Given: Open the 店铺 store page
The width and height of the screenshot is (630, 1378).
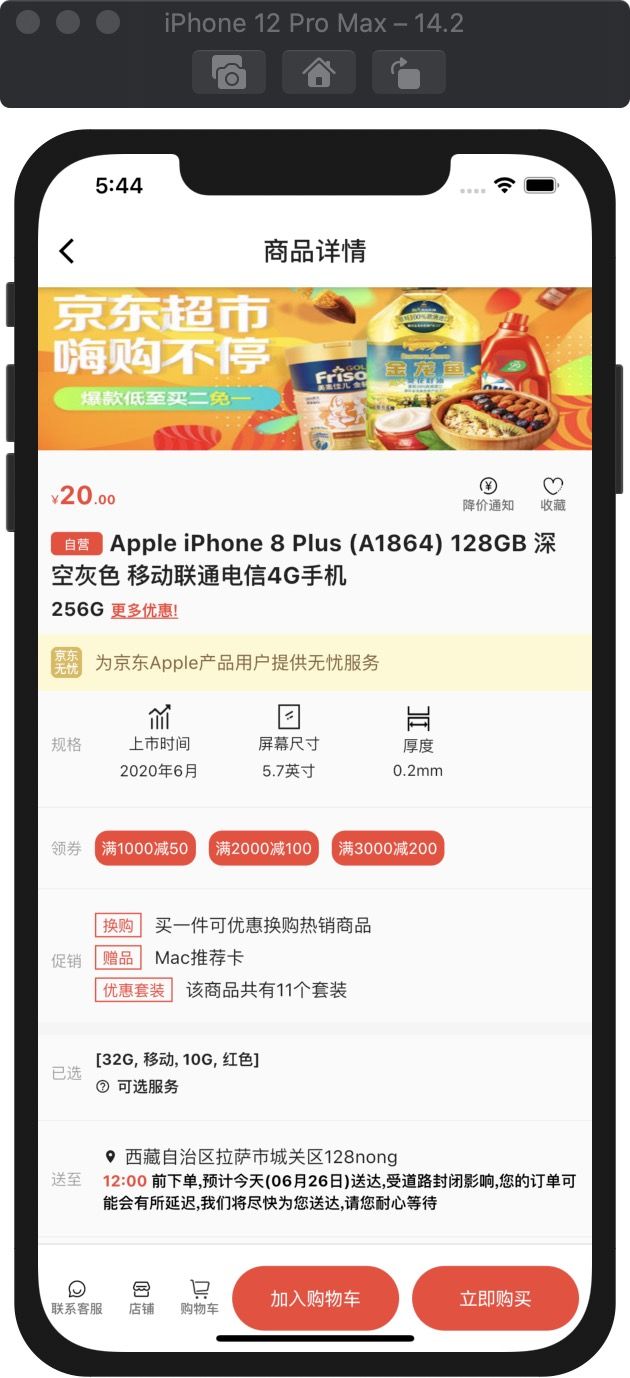Looking at the screenshot, I should coord(141,1298).
